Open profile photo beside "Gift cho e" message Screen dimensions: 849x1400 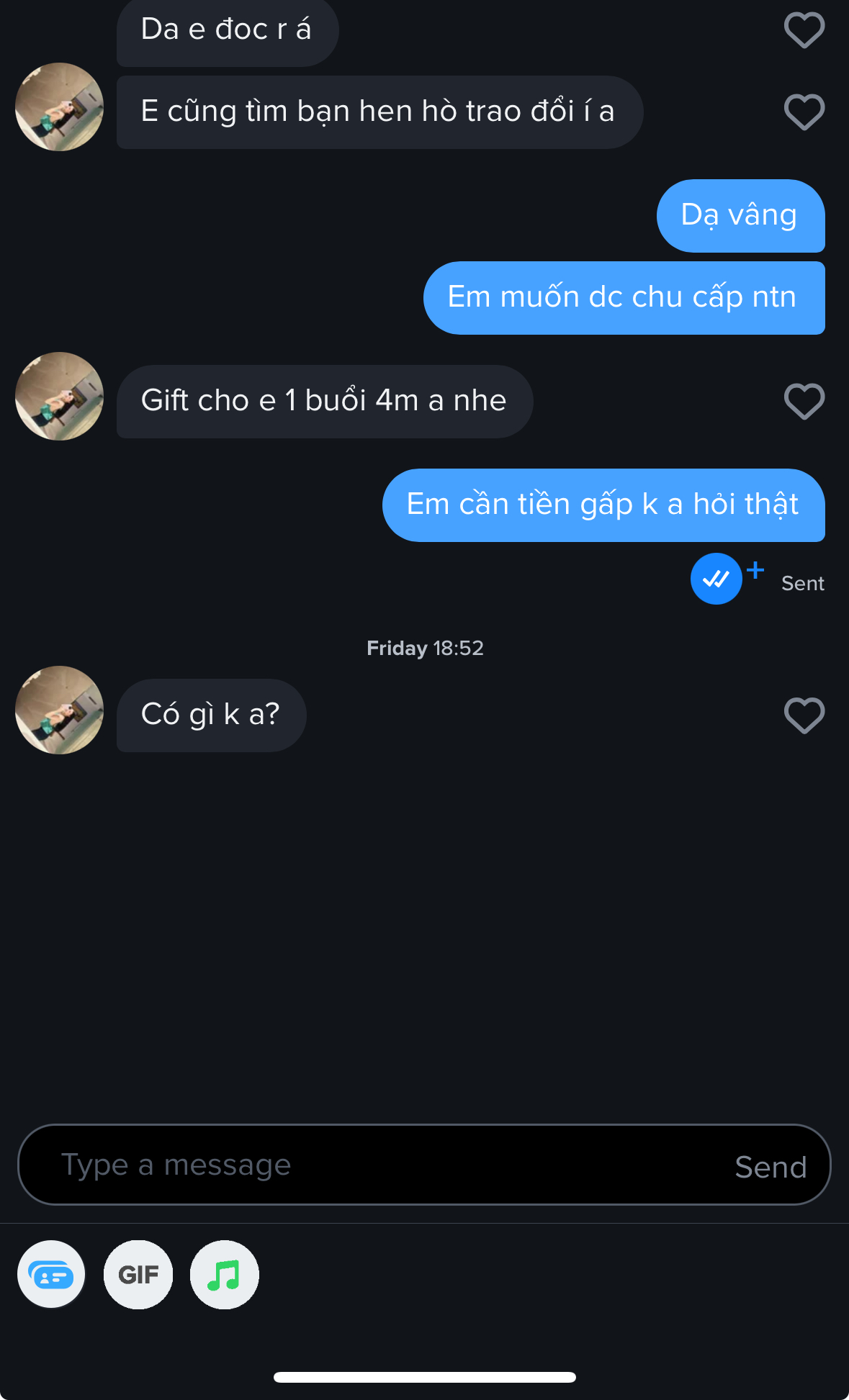60,396
